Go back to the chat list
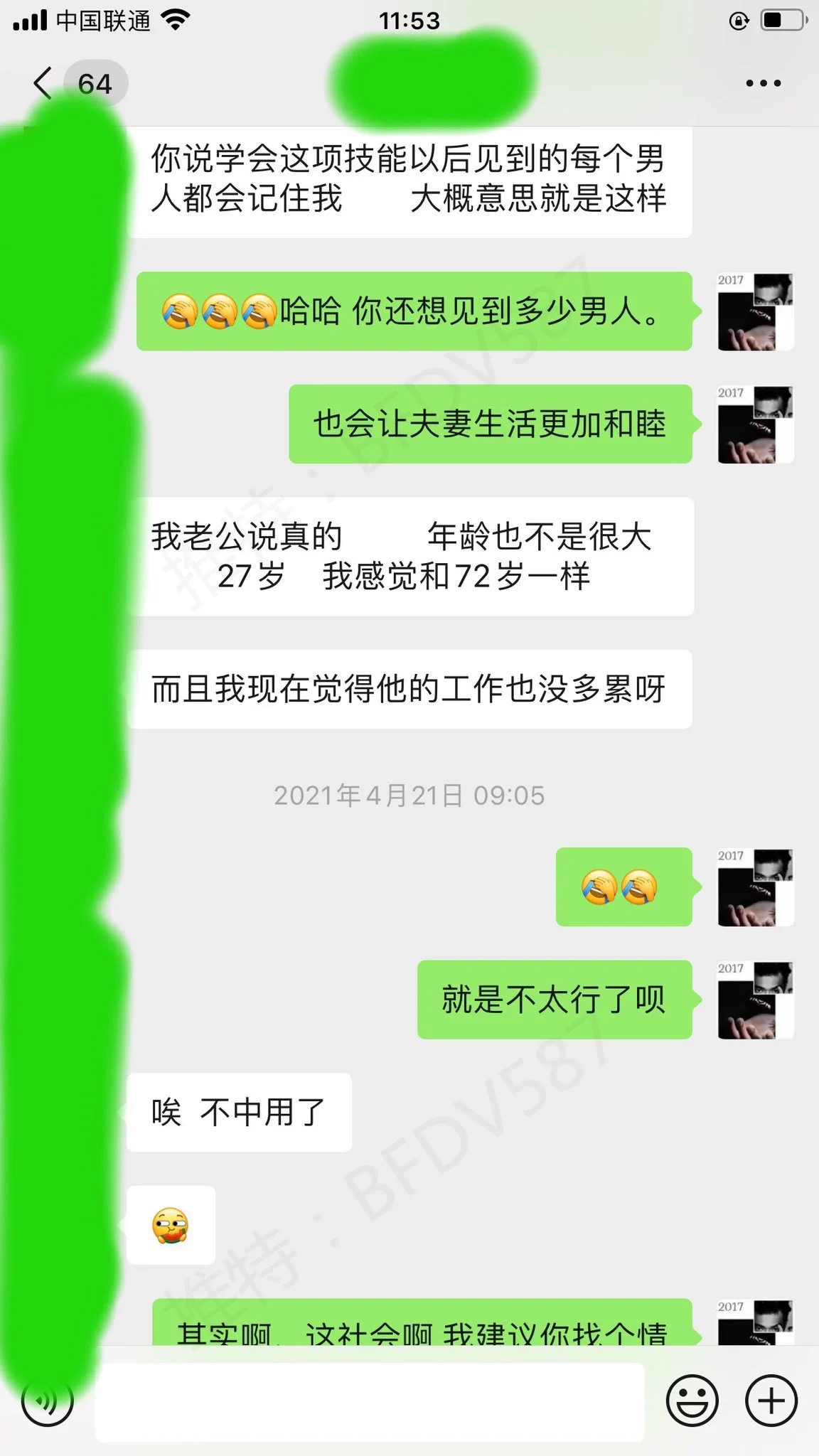This screenshot has height=1456, width=819. 44,84
